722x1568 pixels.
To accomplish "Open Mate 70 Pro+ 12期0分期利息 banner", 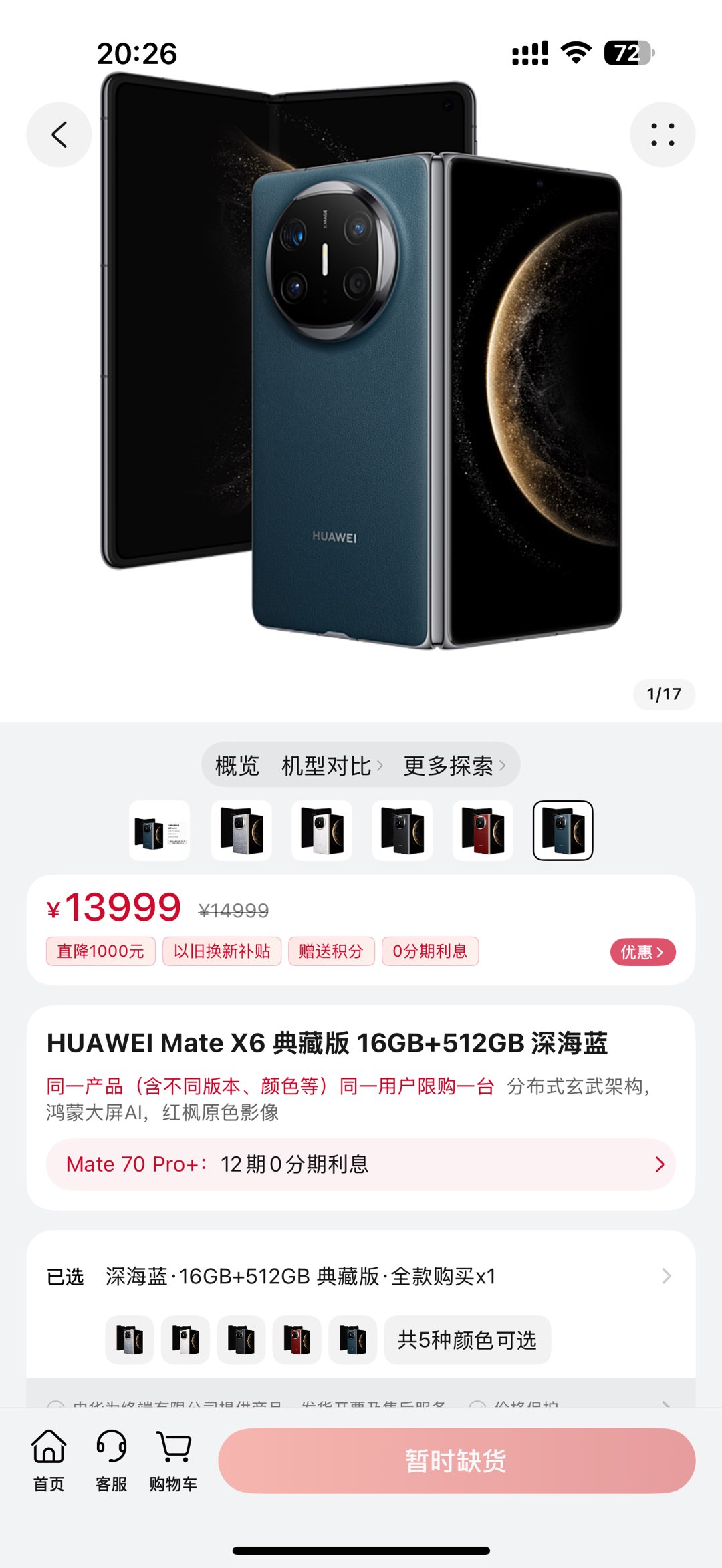I will coord(360,1164).
